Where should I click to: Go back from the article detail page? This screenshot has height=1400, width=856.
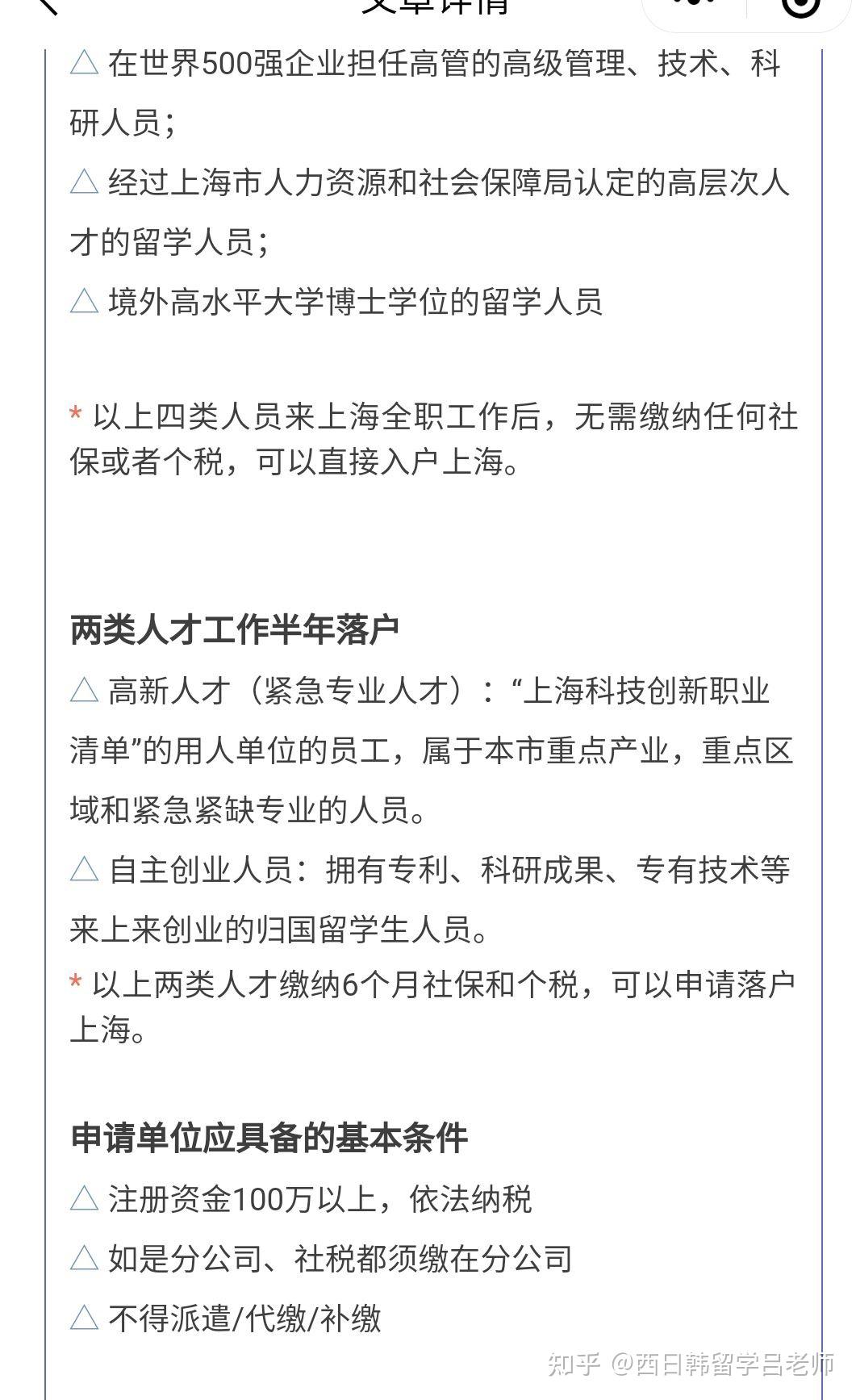[x=47, y=5]
